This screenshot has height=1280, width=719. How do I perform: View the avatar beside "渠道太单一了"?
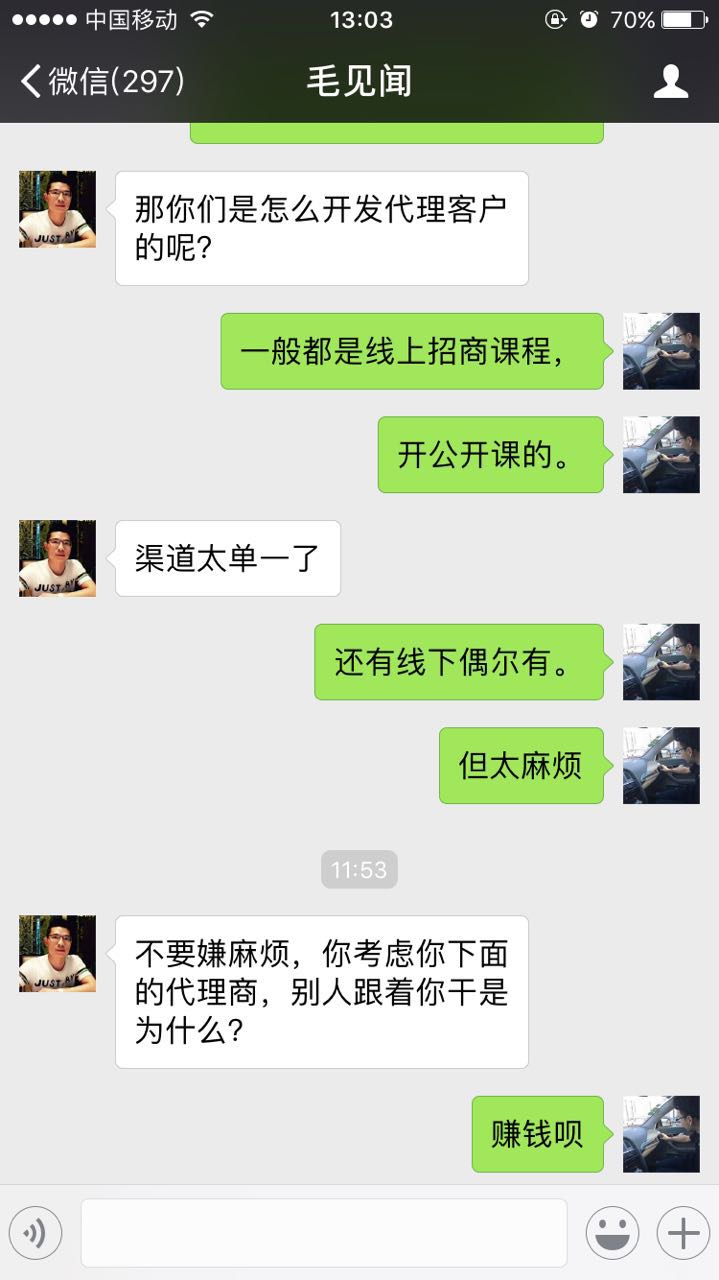point(57,558)
